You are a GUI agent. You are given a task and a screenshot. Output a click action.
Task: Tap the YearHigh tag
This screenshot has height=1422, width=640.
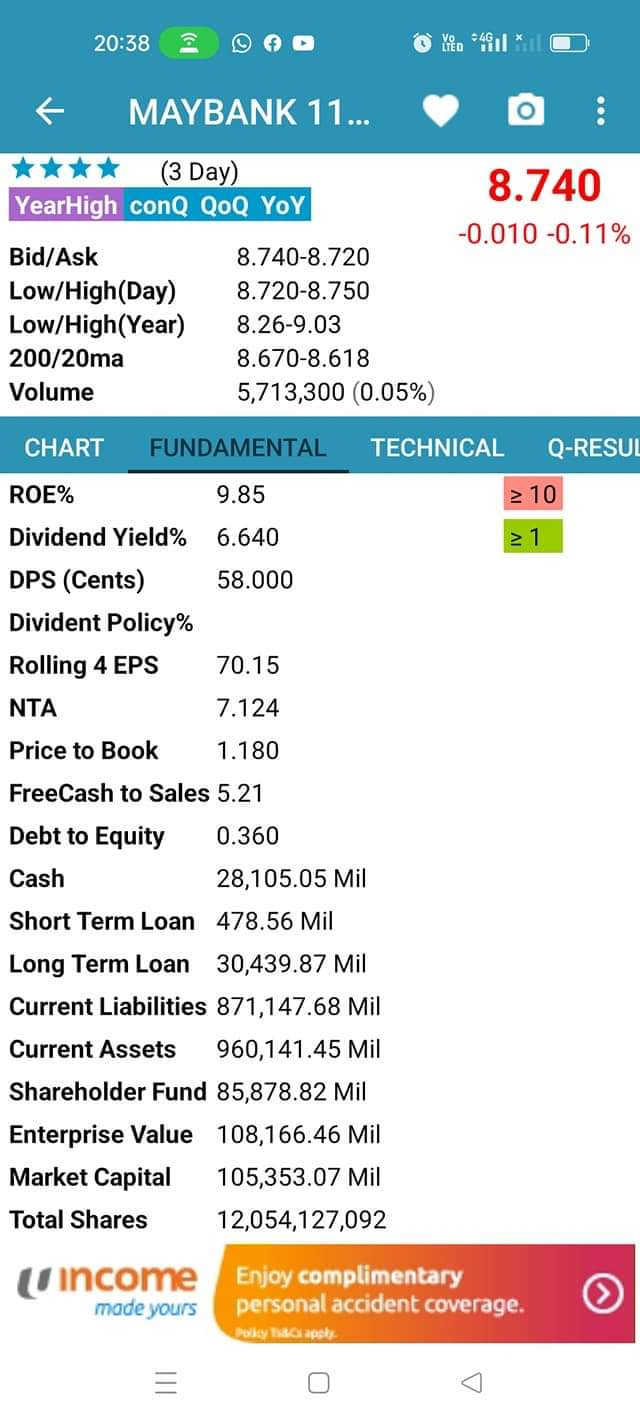click(67, 206)
